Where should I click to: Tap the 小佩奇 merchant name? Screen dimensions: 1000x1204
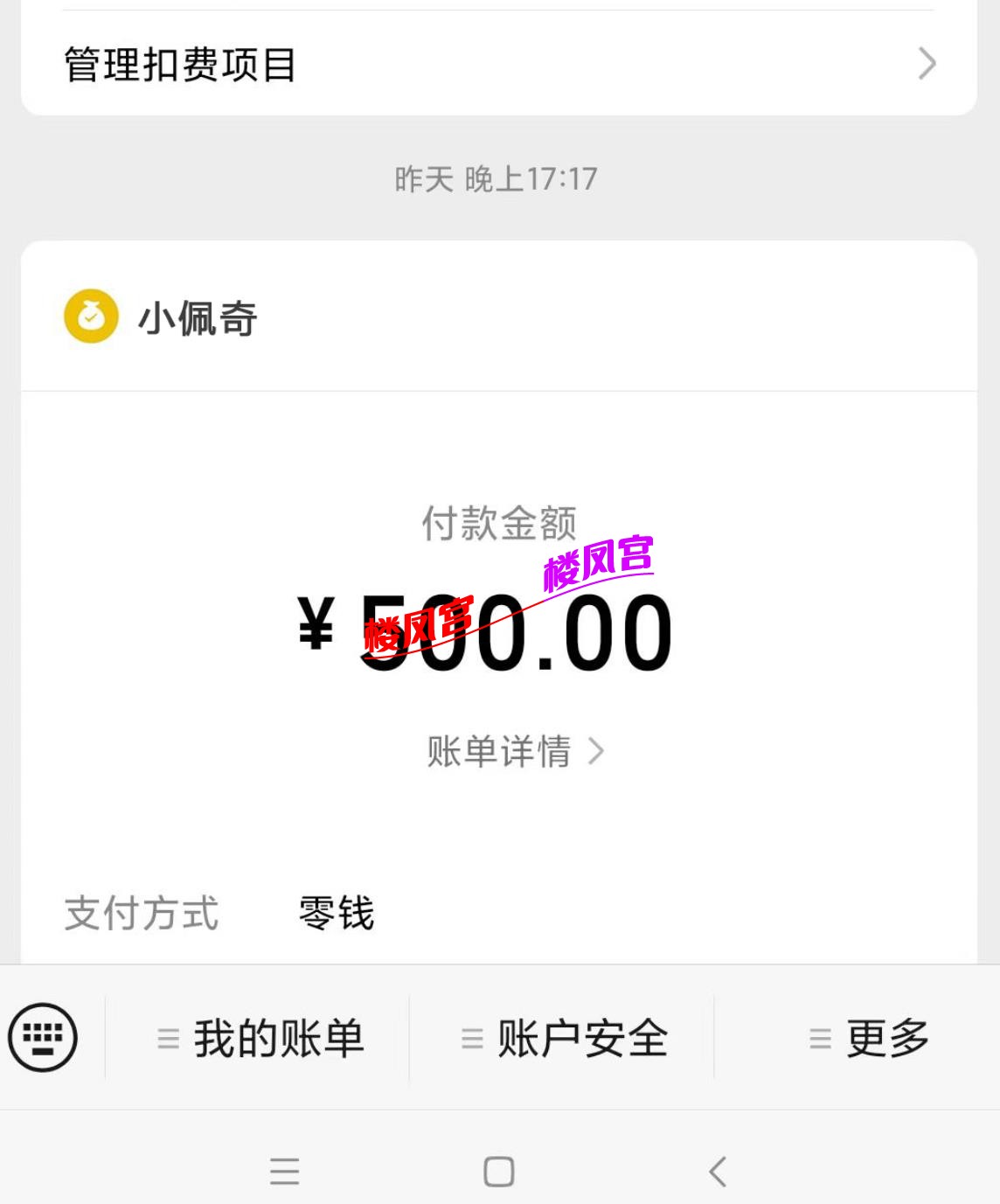click(198, 318)
